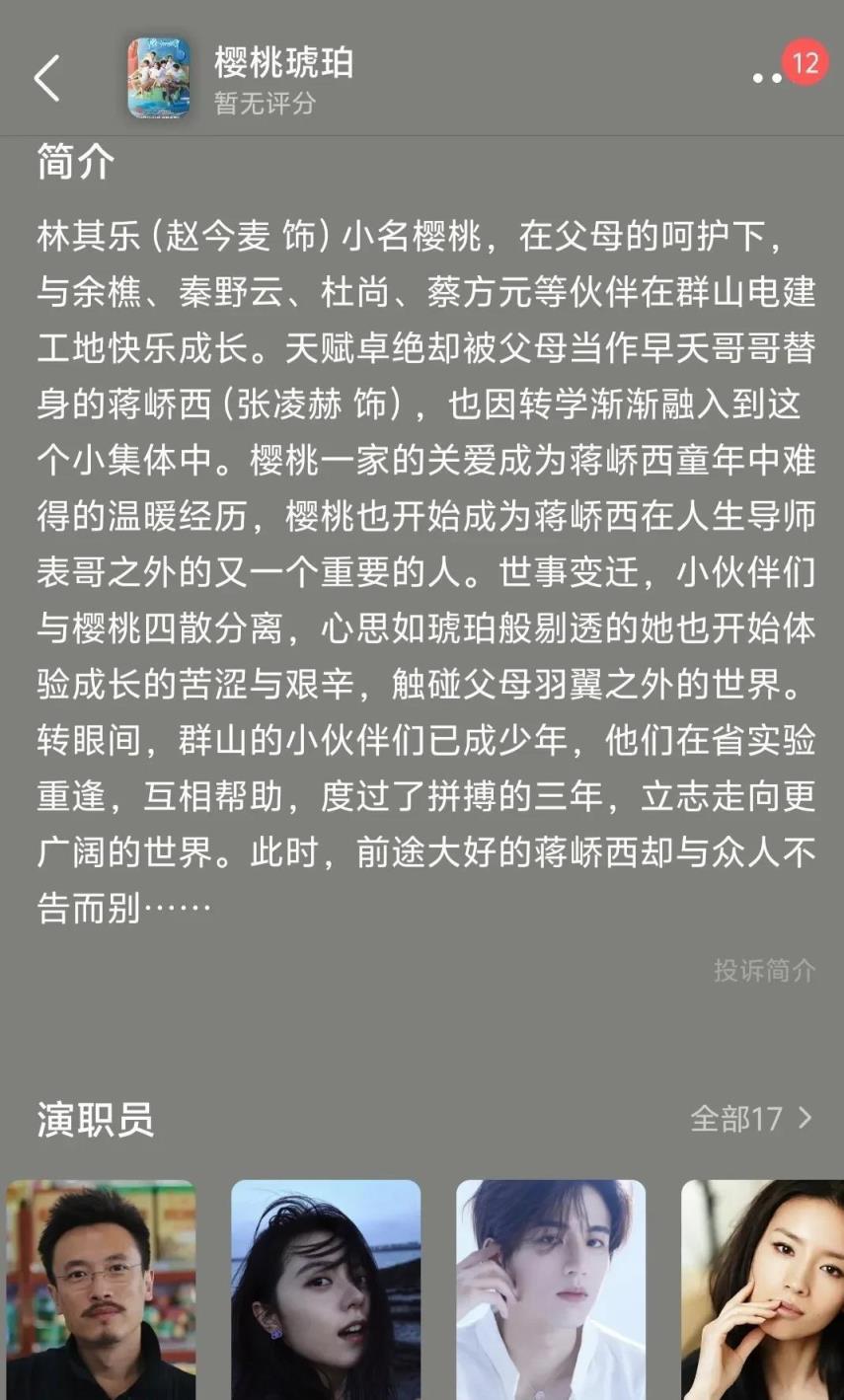The height and width of the screenshot is (1400, 844).
Task: Open the second cast member's photo
Action: pyautogui.click(x=326, y=1289)
